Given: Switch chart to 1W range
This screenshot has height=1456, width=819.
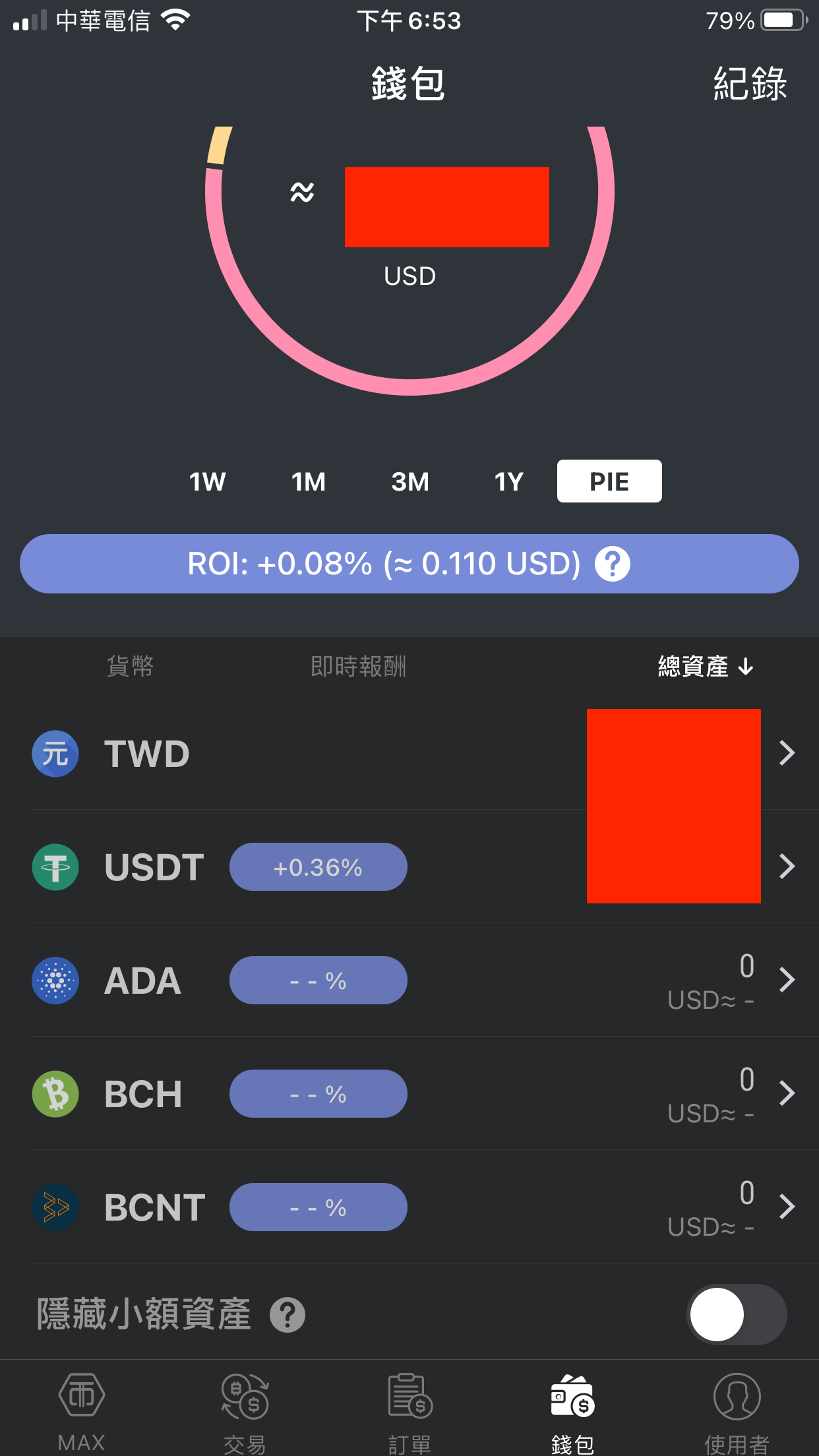Looking at the screenshot, I should click(x=207, y=482).
